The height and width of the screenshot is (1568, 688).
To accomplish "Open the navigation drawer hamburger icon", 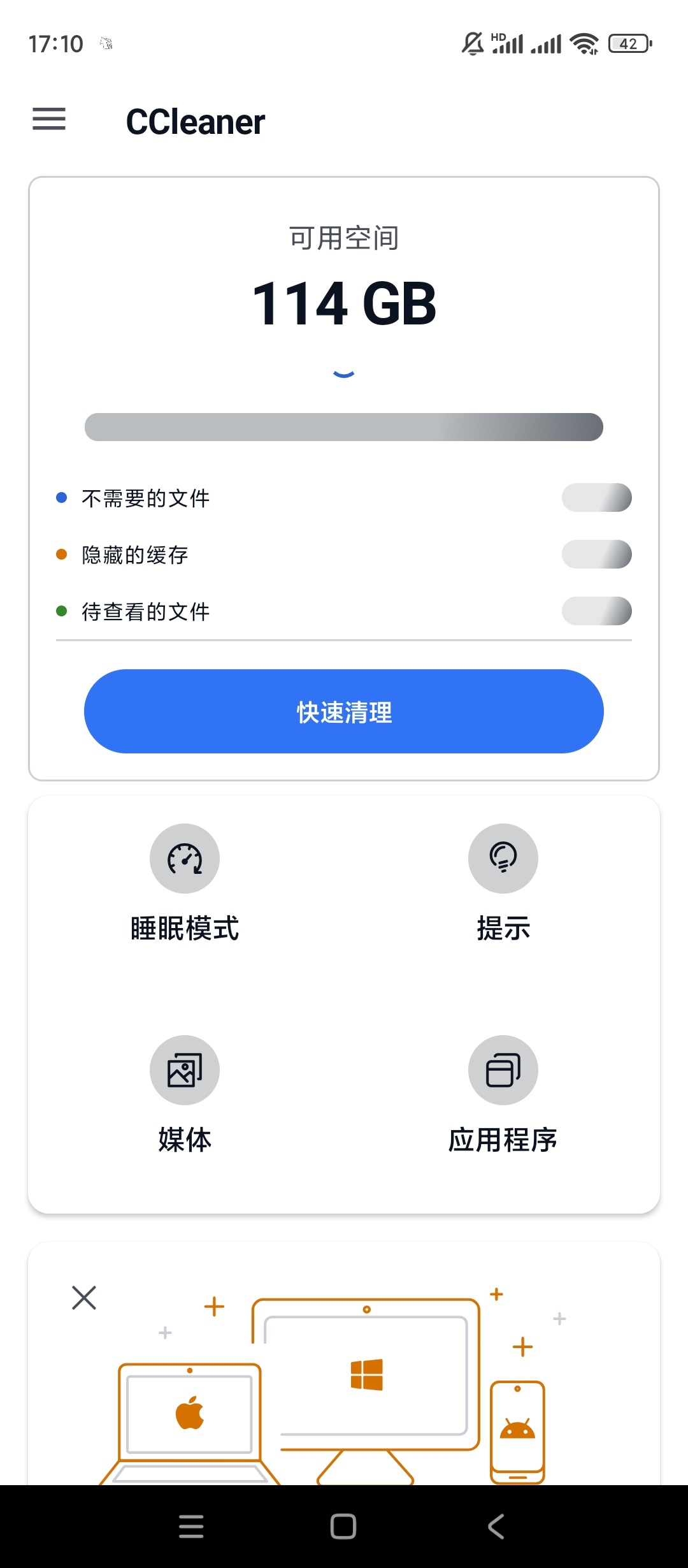I will 49,120.
